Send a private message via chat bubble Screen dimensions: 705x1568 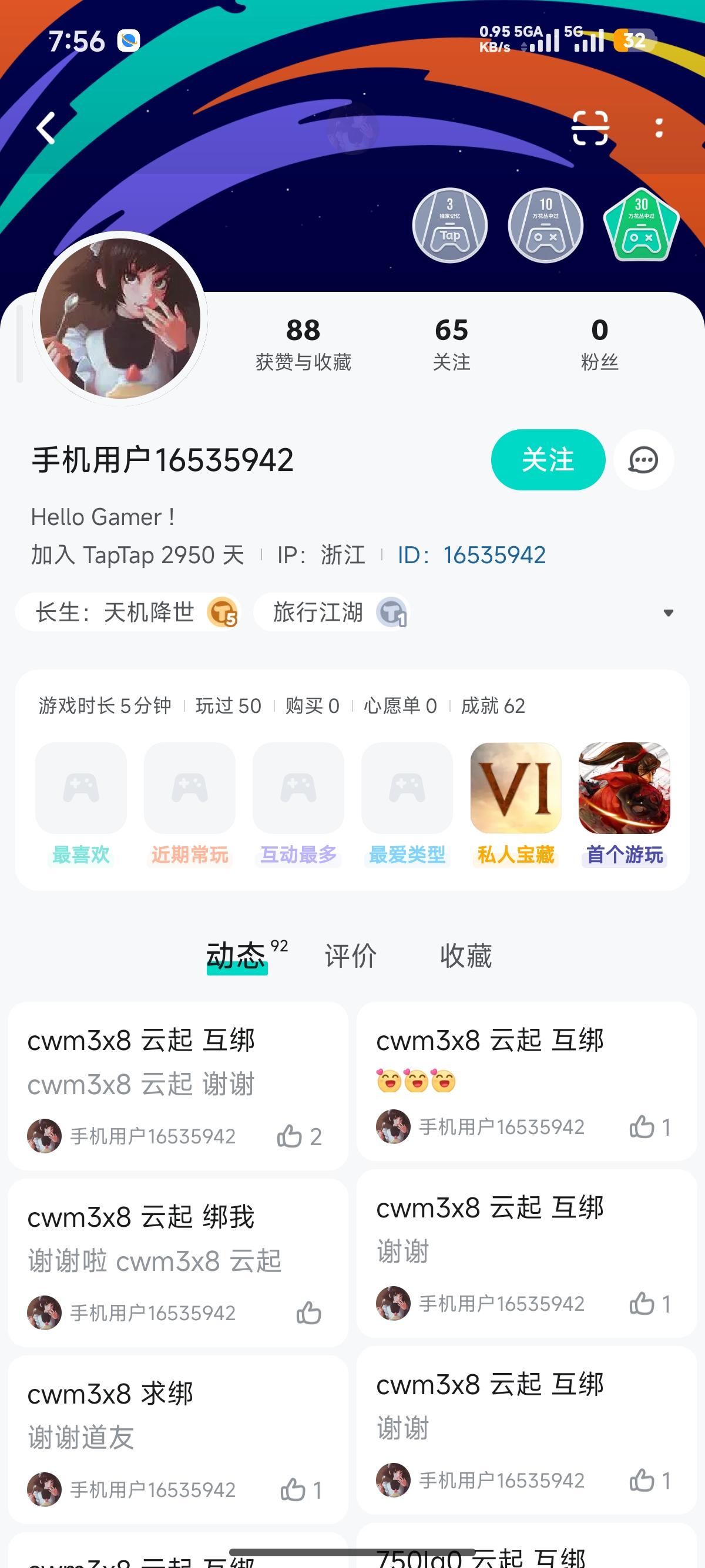pos(643,460)
